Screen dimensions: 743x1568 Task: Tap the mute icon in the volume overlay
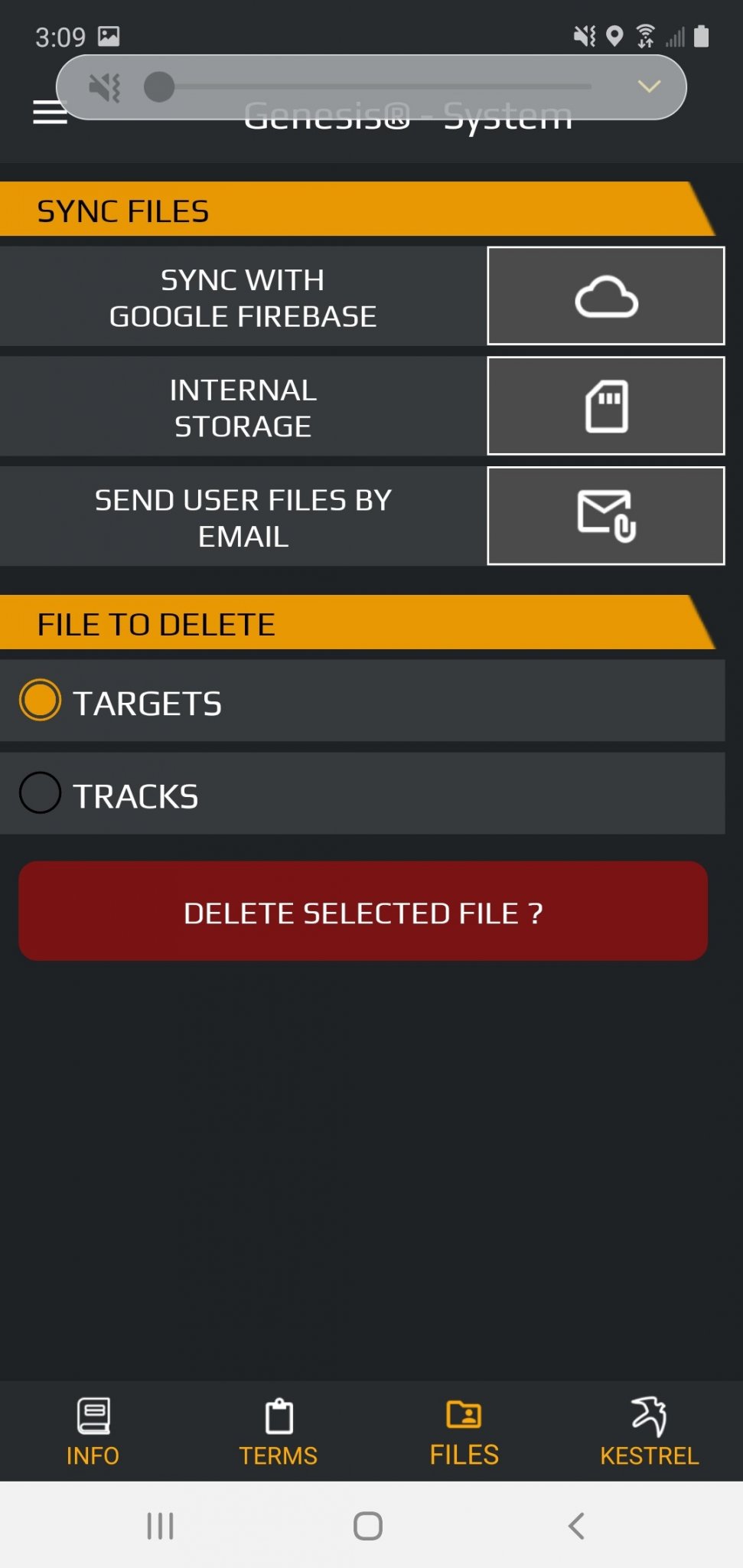105,87
